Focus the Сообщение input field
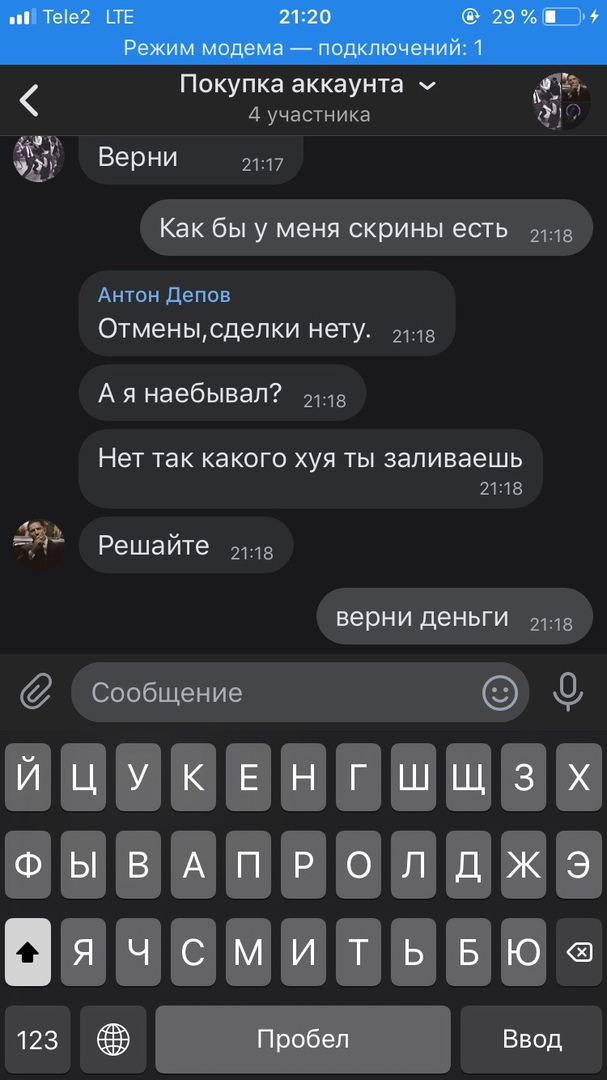The width and height of the screenshot is (607, 1080). [280, 692]
